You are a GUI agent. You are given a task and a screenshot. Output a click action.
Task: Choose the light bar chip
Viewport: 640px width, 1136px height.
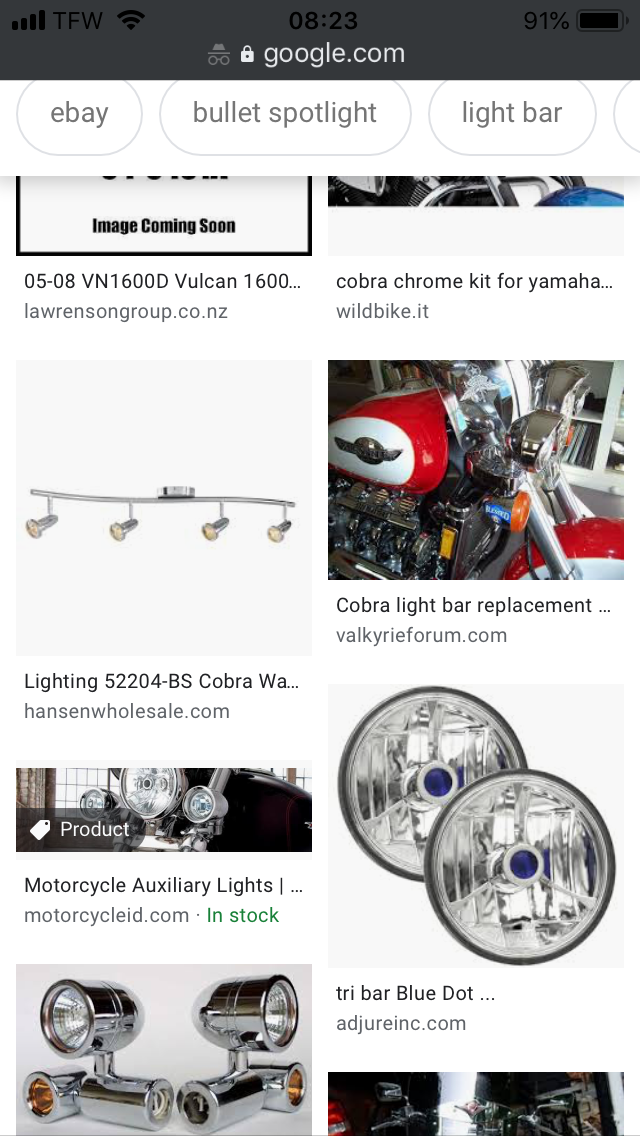[x=512, y=114]
